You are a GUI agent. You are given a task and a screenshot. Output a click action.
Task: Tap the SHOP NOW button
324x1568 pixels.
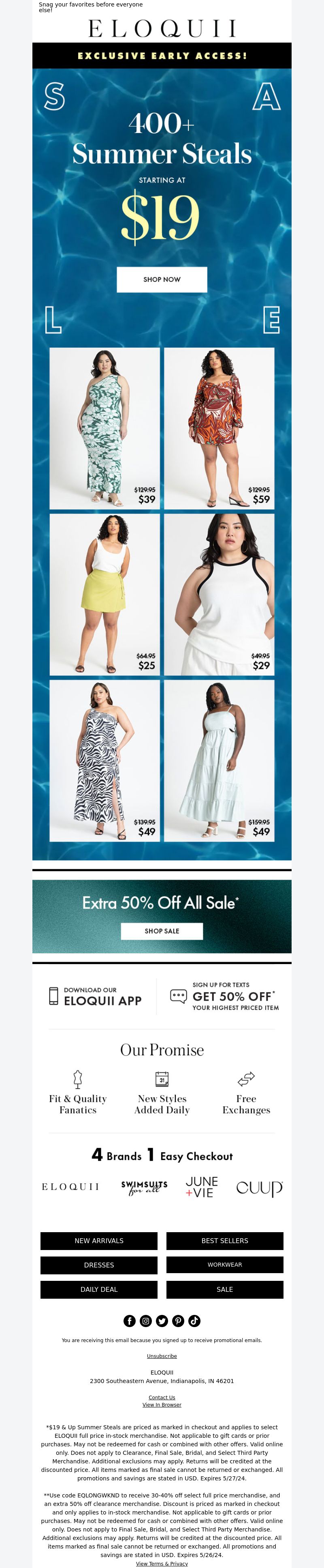(x=162, y=279)
